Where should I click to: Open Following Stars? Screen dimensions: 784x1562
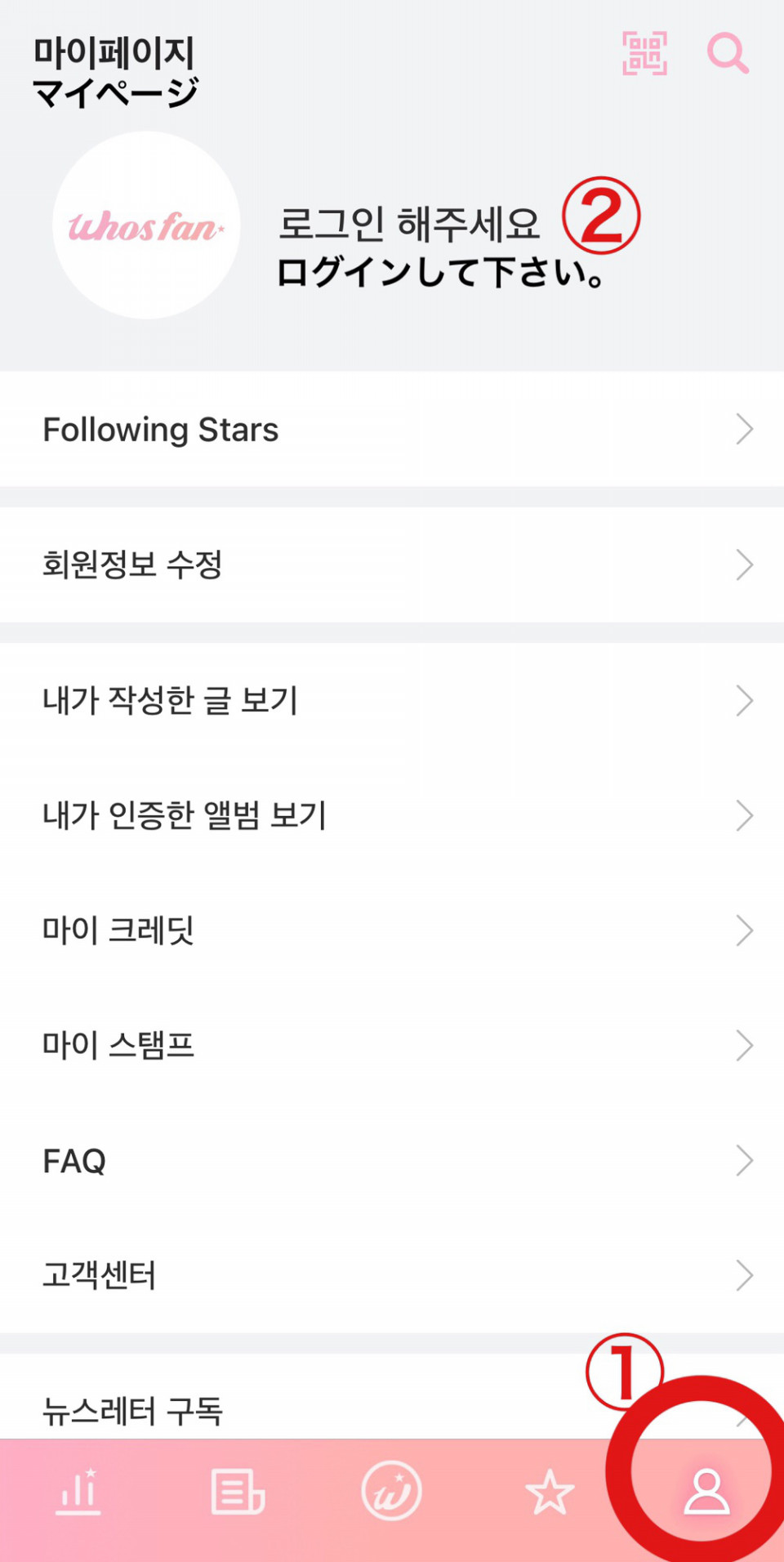(x=392, y=429)
